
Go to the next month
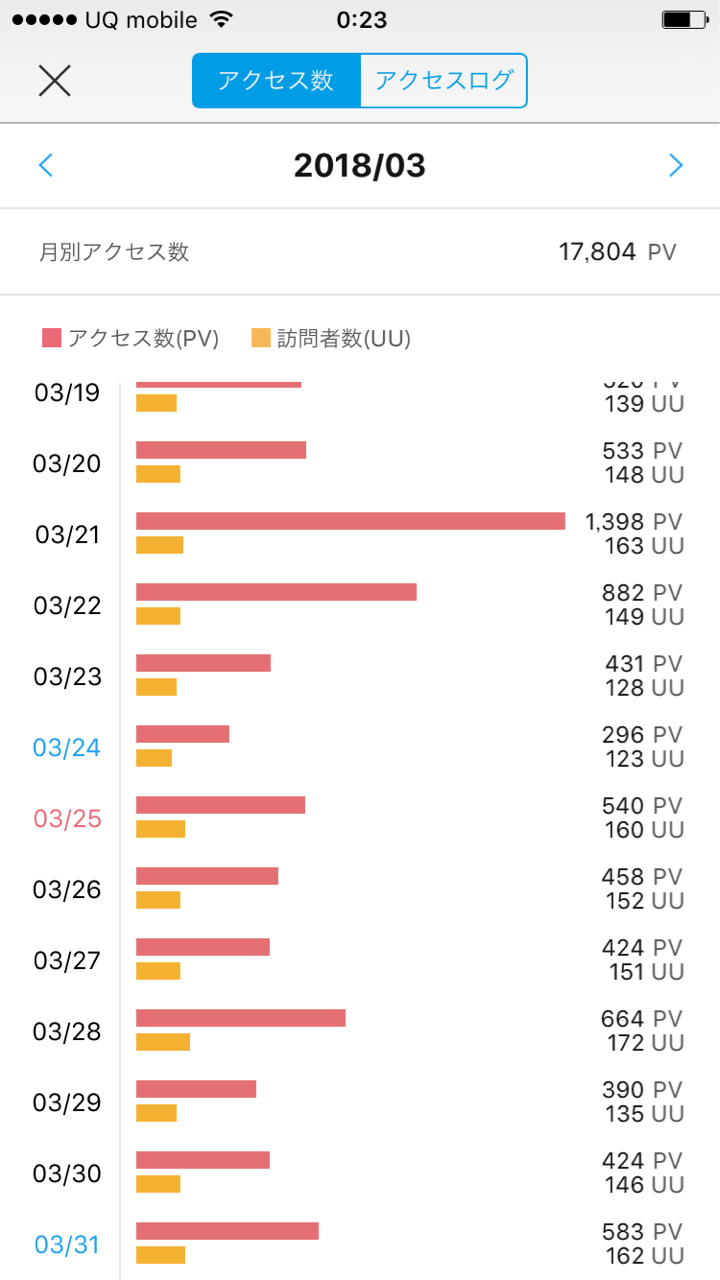676,165
